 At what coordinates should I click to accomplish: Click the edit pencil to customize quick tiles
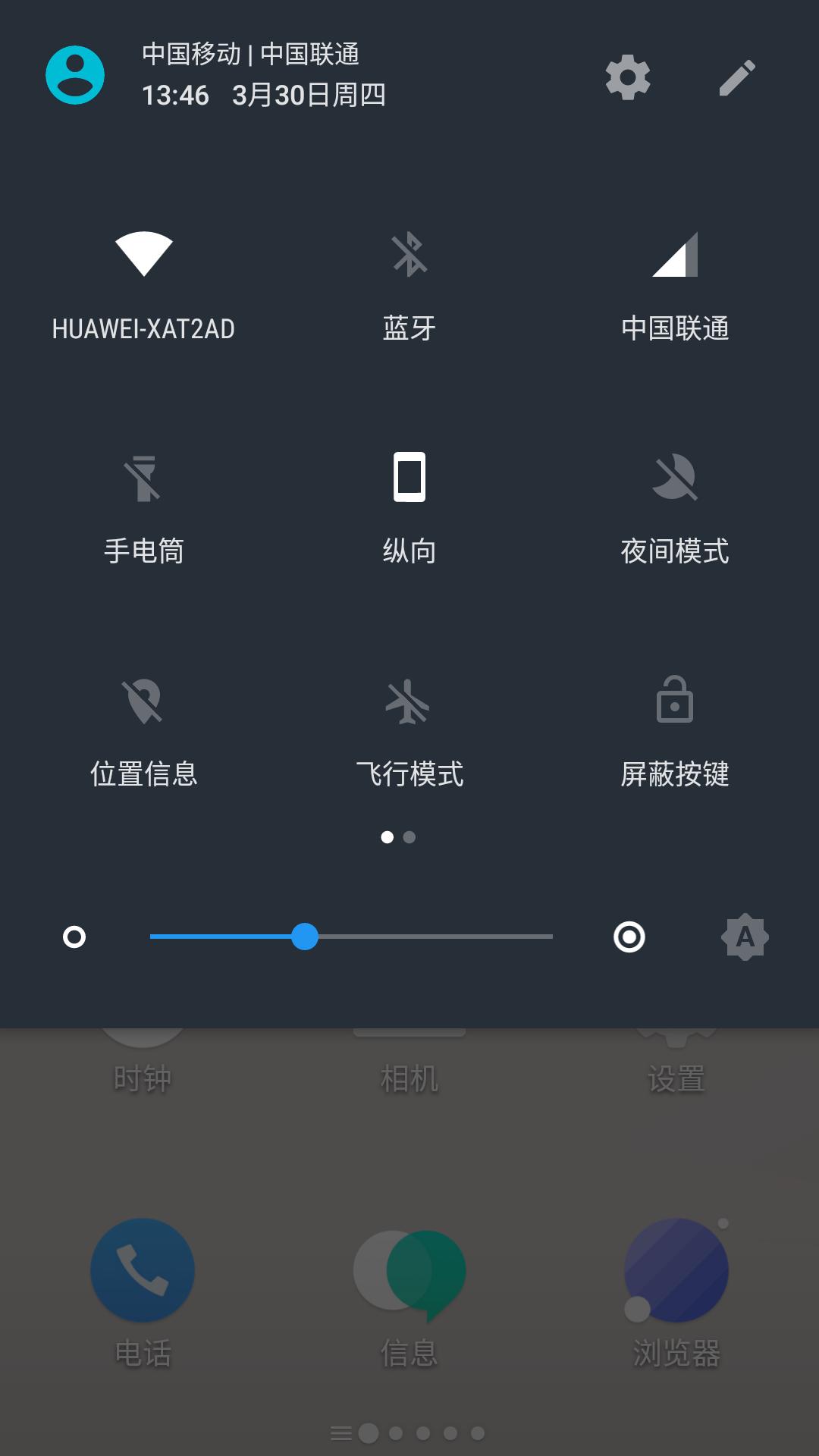click(x=736, y=77)
